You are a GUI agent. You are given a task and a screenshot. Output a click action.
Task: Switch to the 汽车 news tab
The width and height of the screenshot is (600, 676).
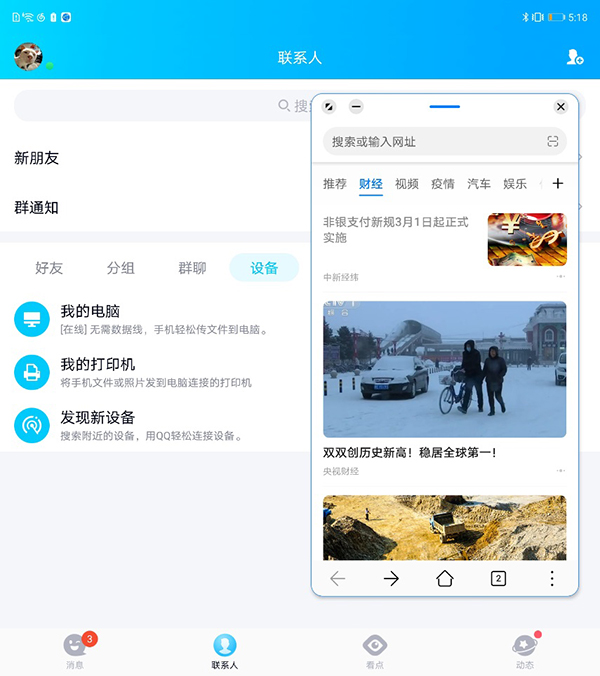click(479, 184)
